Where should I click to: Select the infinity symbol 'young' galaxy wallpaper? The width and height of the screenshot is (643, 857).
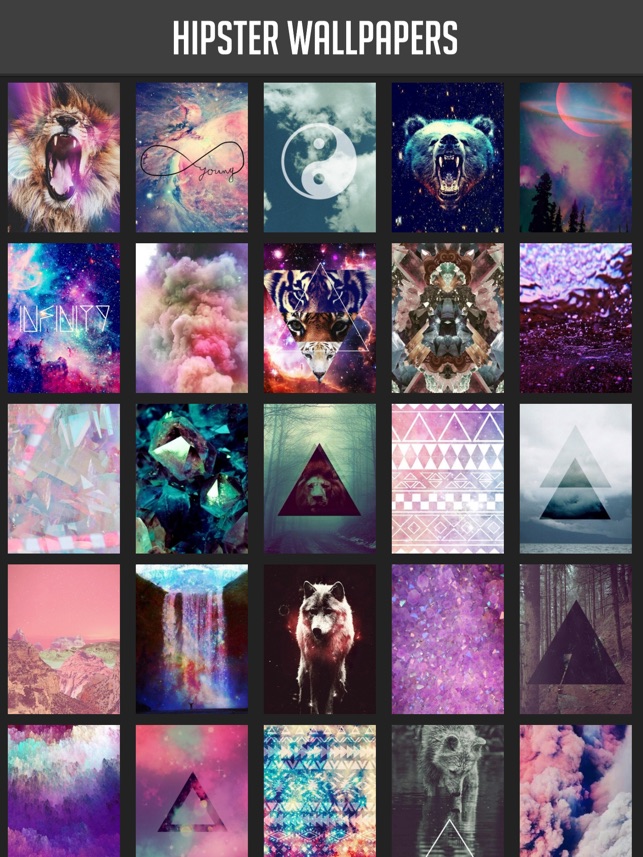[x=192, y=158]
